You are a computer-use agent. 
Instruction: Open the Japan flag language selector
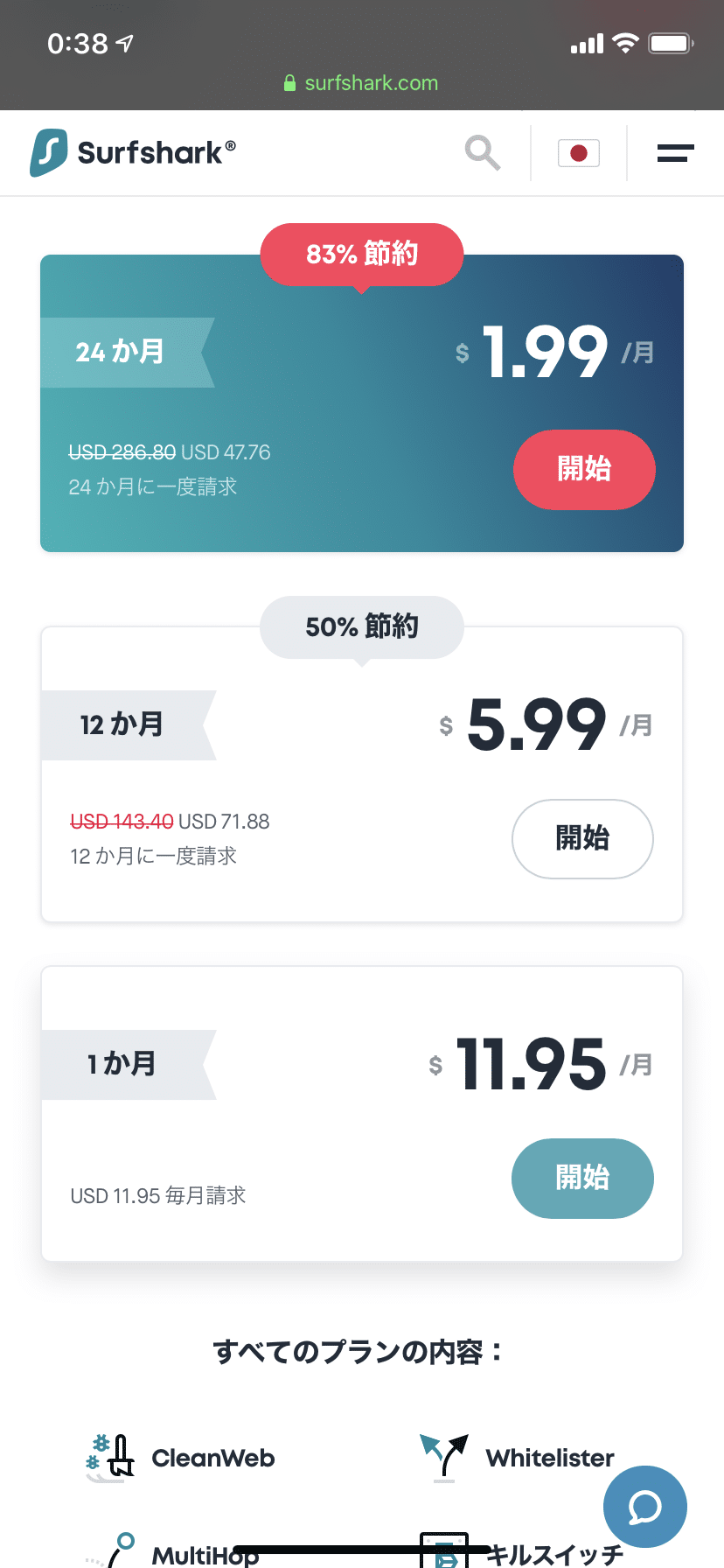click(579, 153)
